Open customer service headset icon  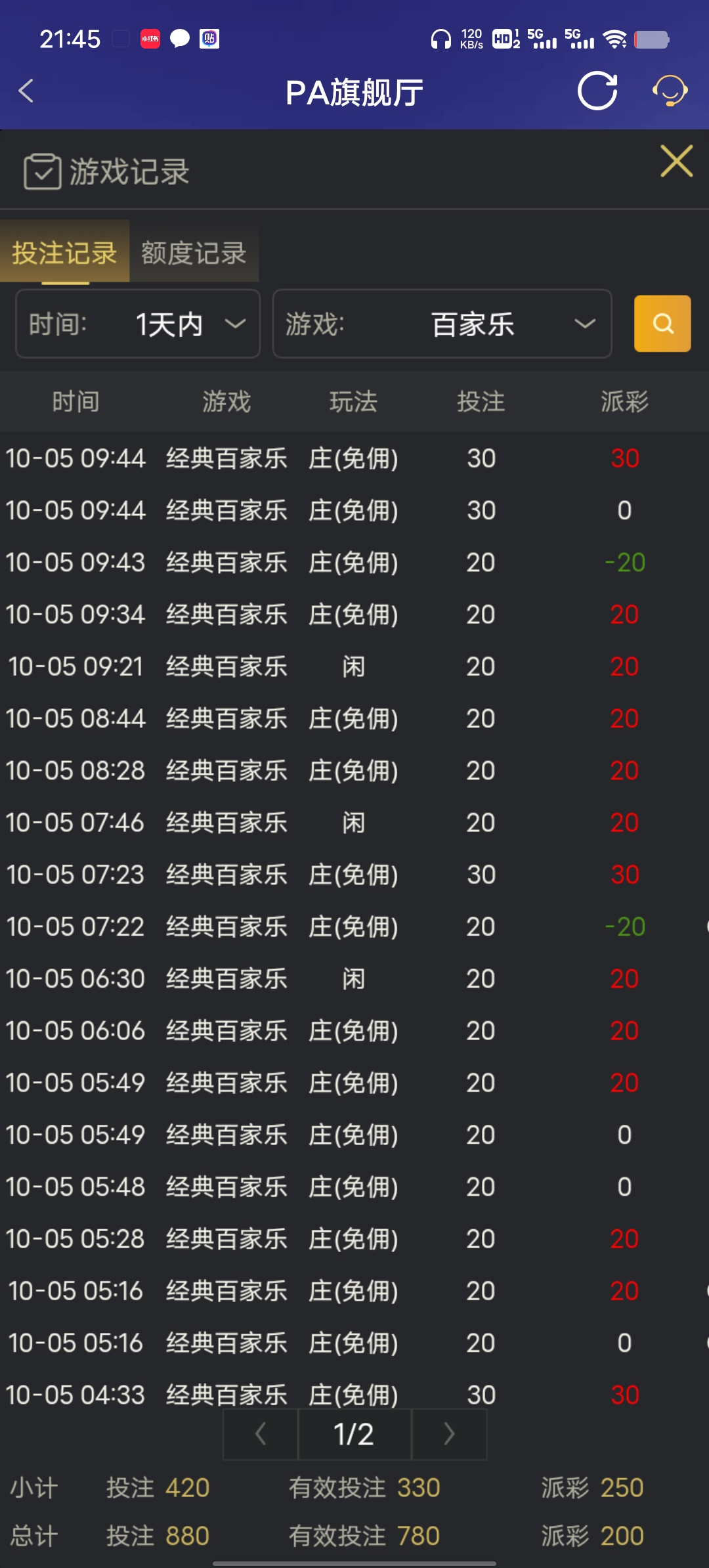[x=670, y=91]
